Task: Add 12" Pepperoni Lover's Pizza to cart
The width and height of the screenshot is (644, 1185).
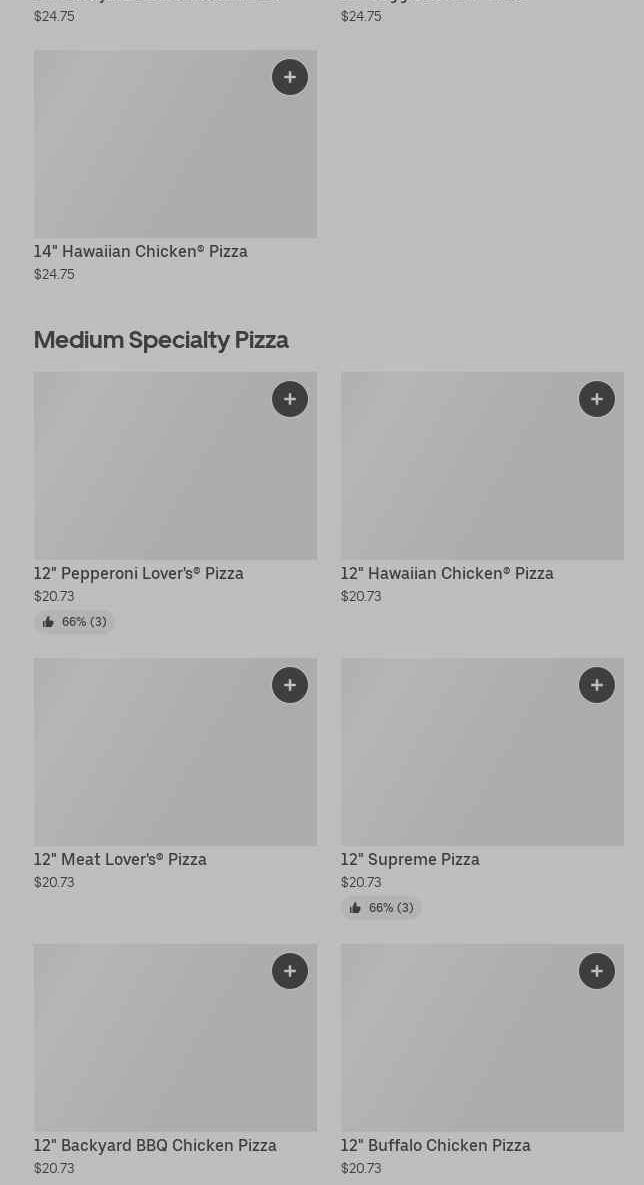Action: click(x=290, y=399)
